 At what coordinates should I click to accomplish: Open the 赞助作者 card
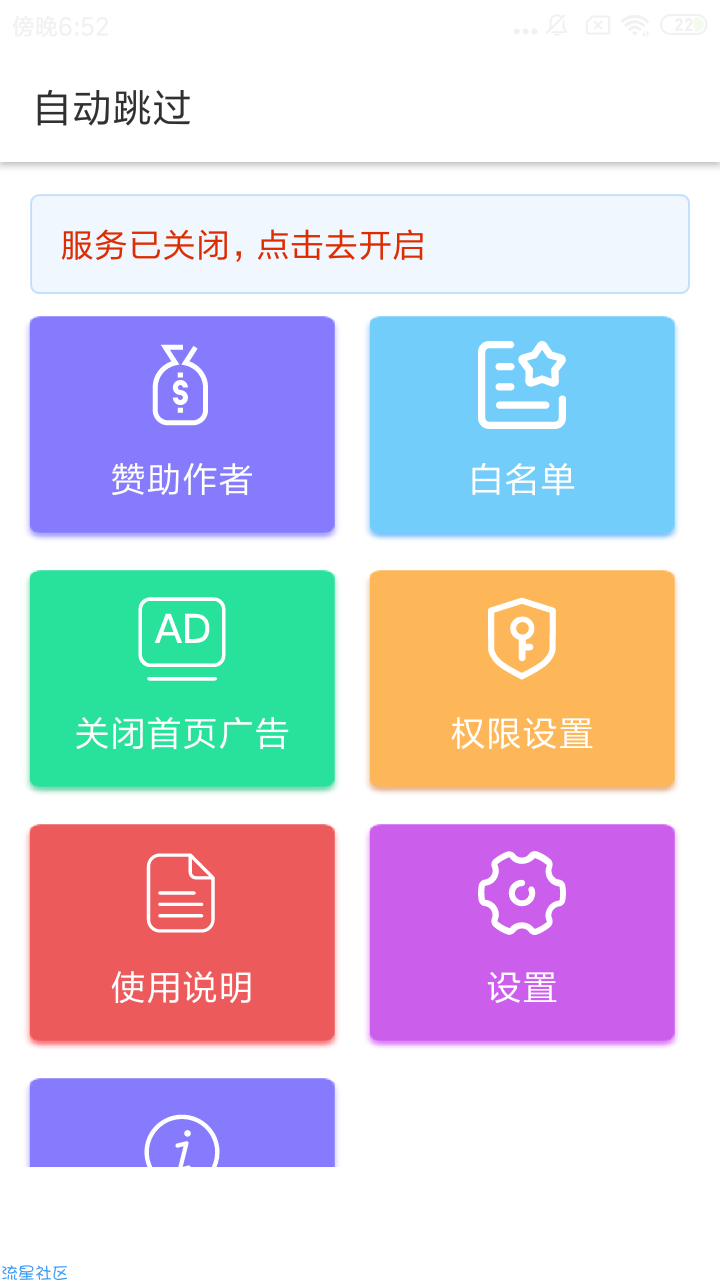(x=182, y=425)
